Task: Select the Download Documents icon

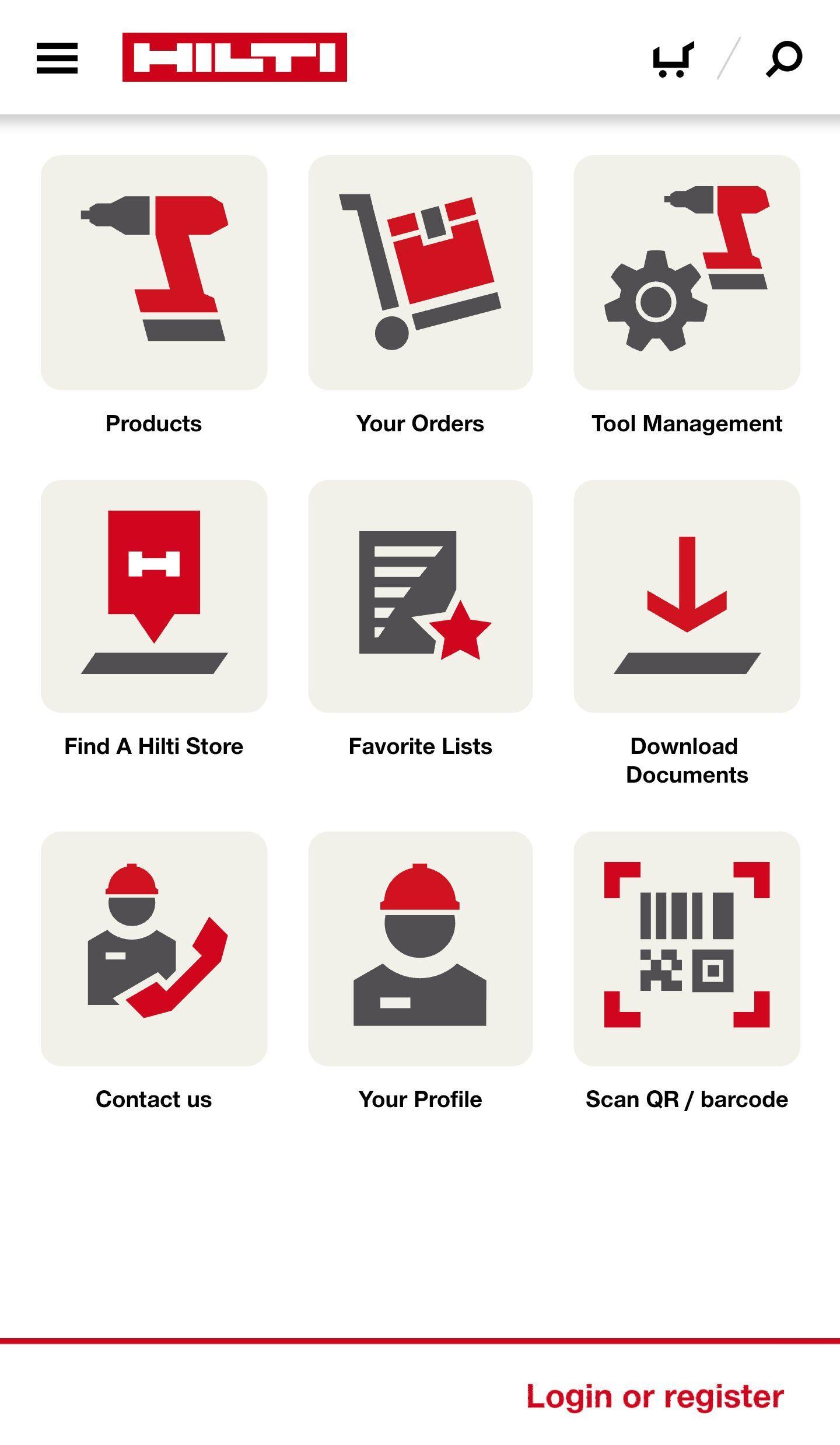Action: click(x=686, y=595)
